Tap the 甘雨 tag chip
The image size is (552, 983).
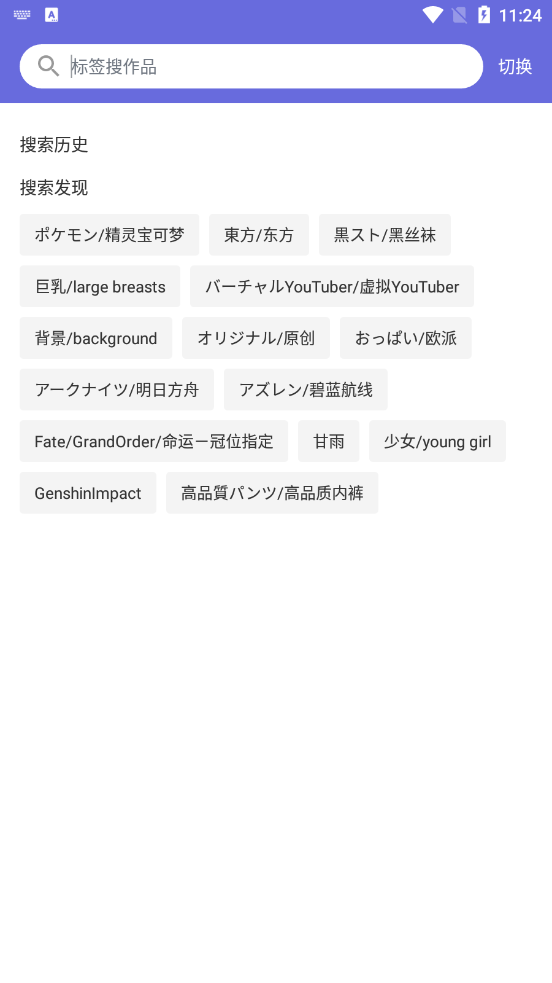click(x=328, y=441)
